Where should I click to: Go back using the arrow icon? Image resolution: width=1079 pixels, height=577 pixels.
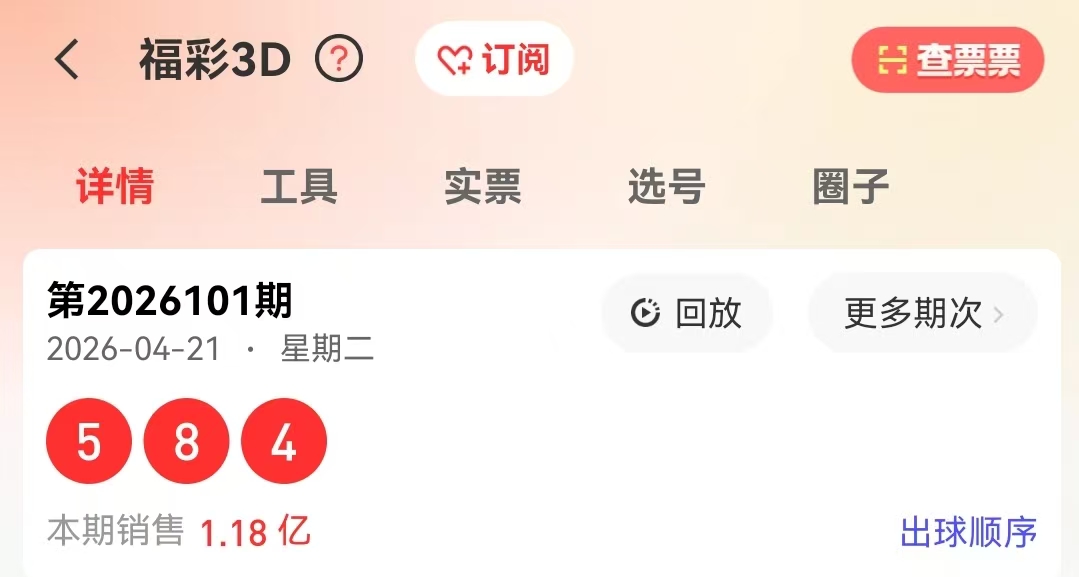[67, 61]
